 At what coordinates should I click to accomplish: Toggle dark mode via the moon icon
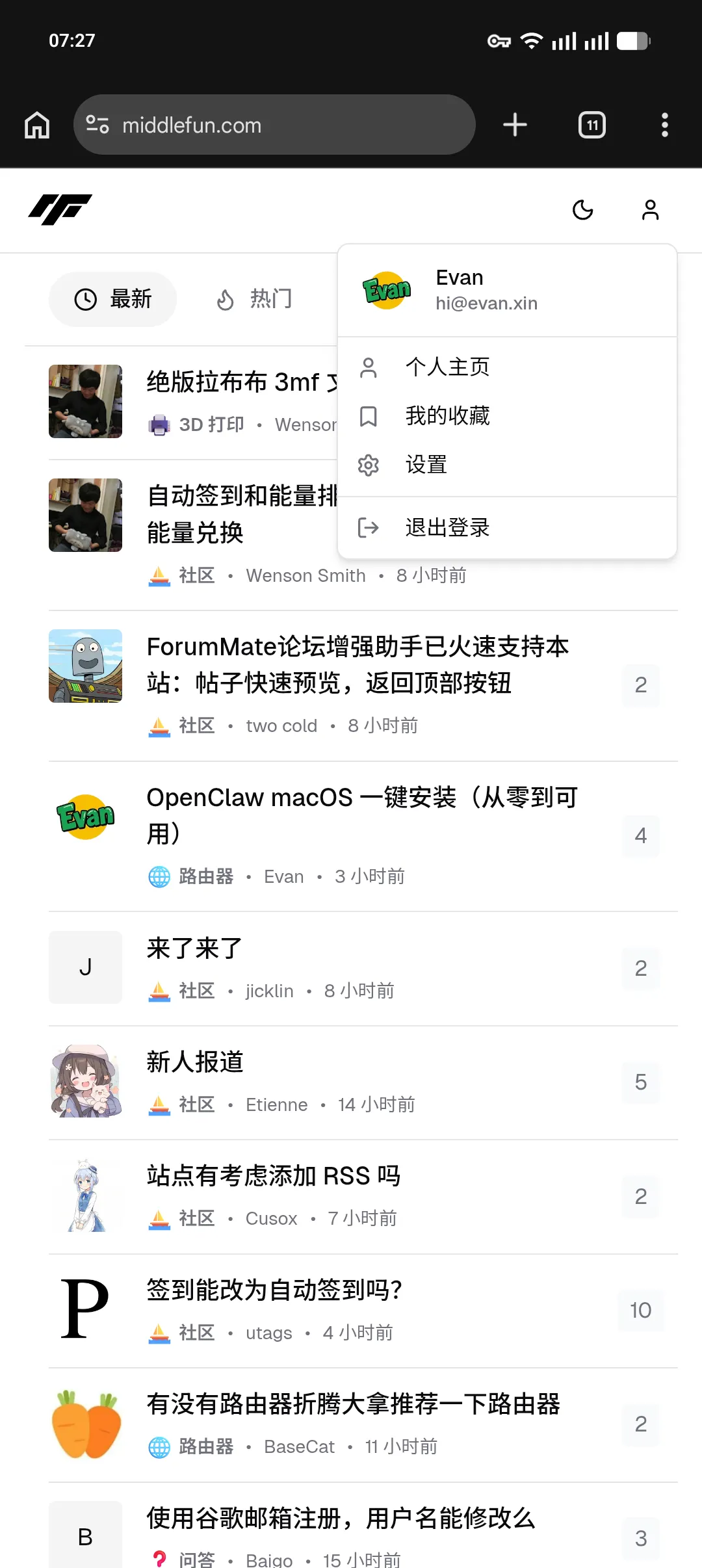click(582, 210)
